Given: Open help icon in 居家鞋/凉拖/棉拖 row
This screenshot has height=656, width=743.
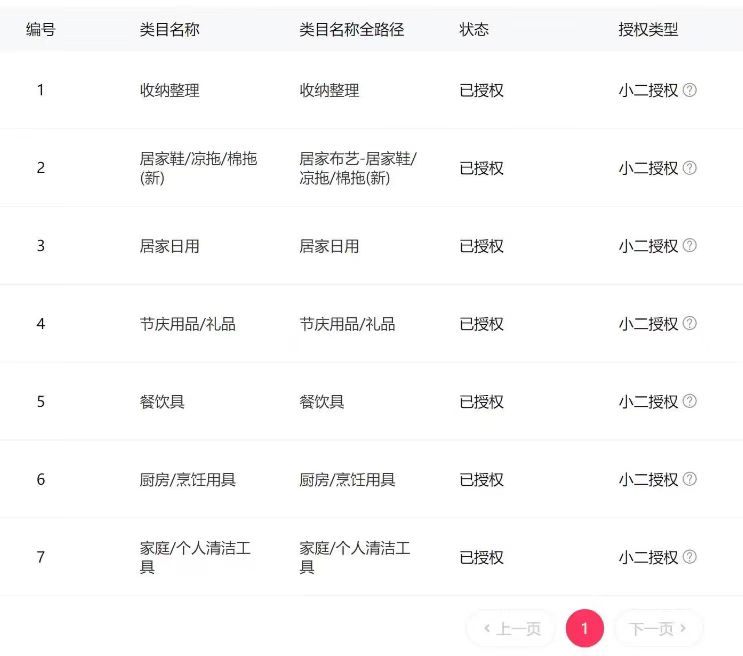Looking at the screenshot, I should click(689, 168).
